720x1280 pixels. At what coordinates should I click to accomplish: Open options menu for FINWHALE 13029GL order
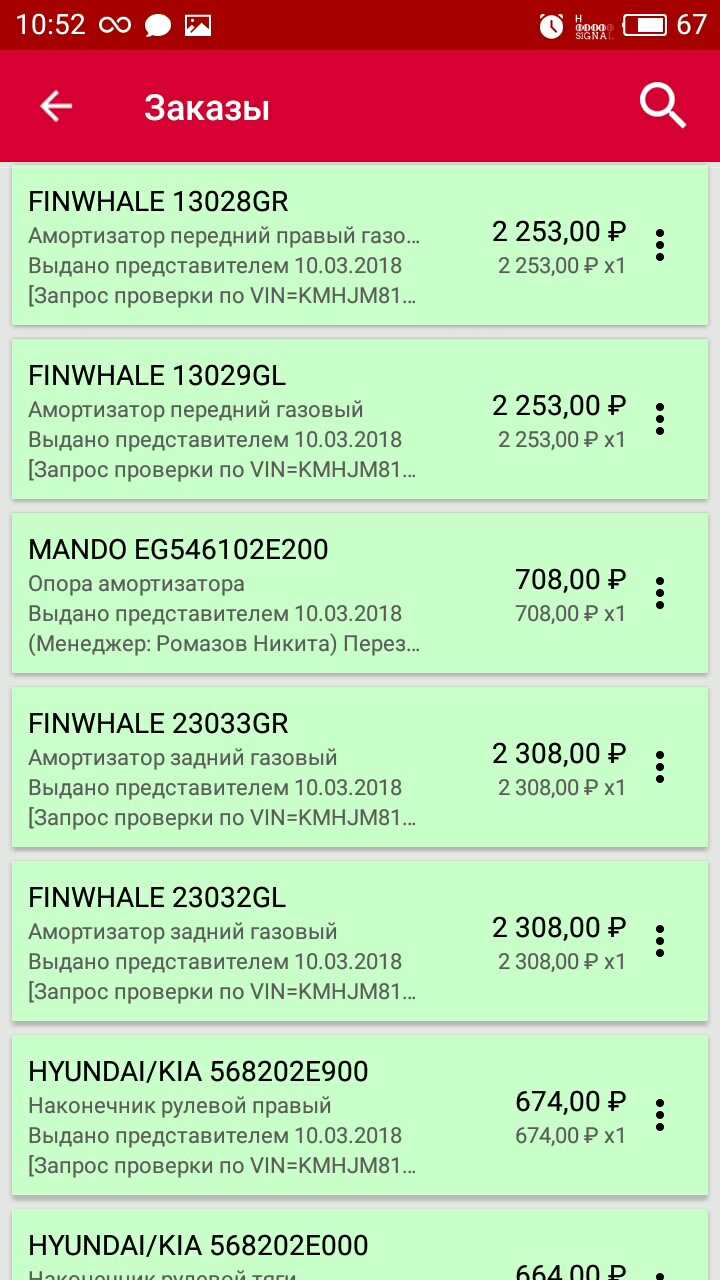click(x=660, y=418)
